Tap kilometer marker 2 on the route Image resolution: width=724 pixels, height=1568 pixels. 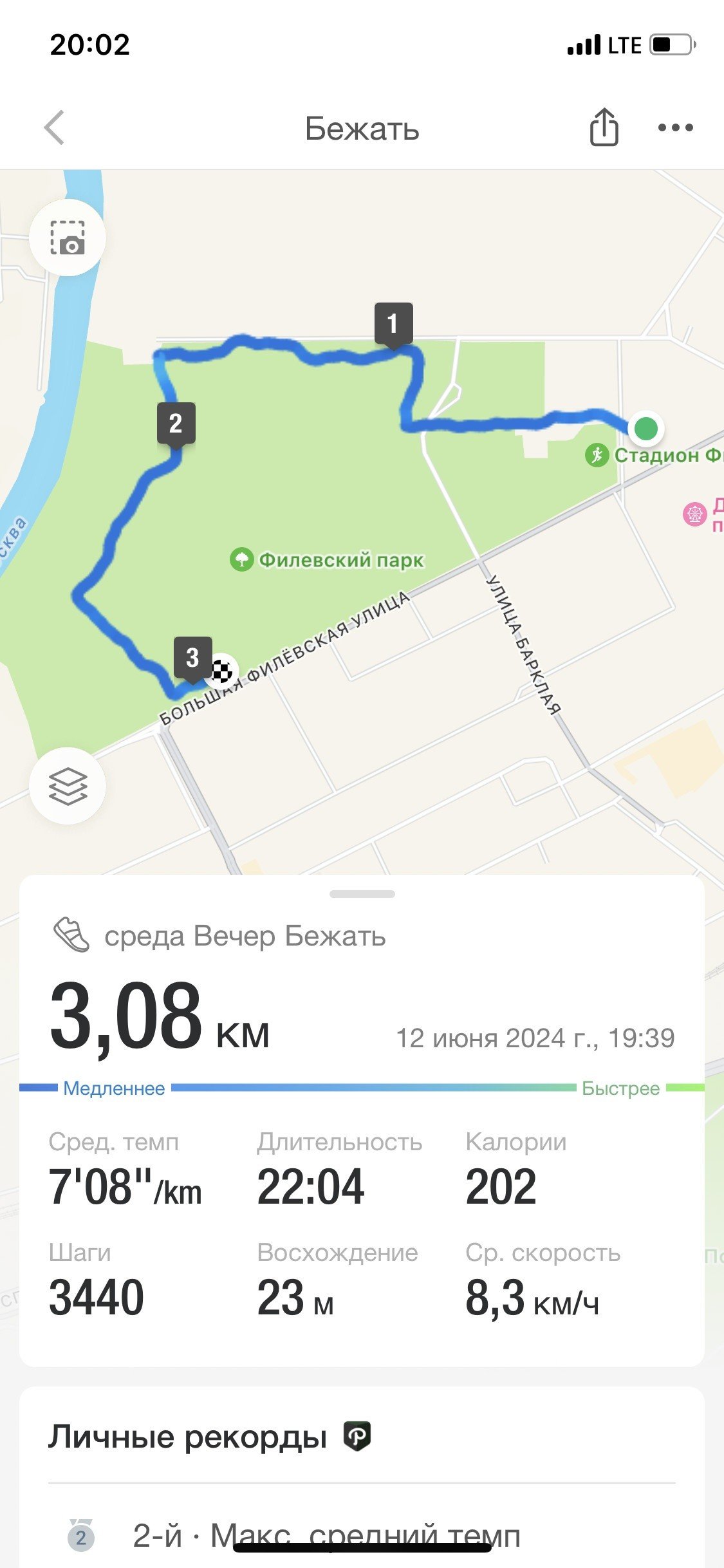176,424
